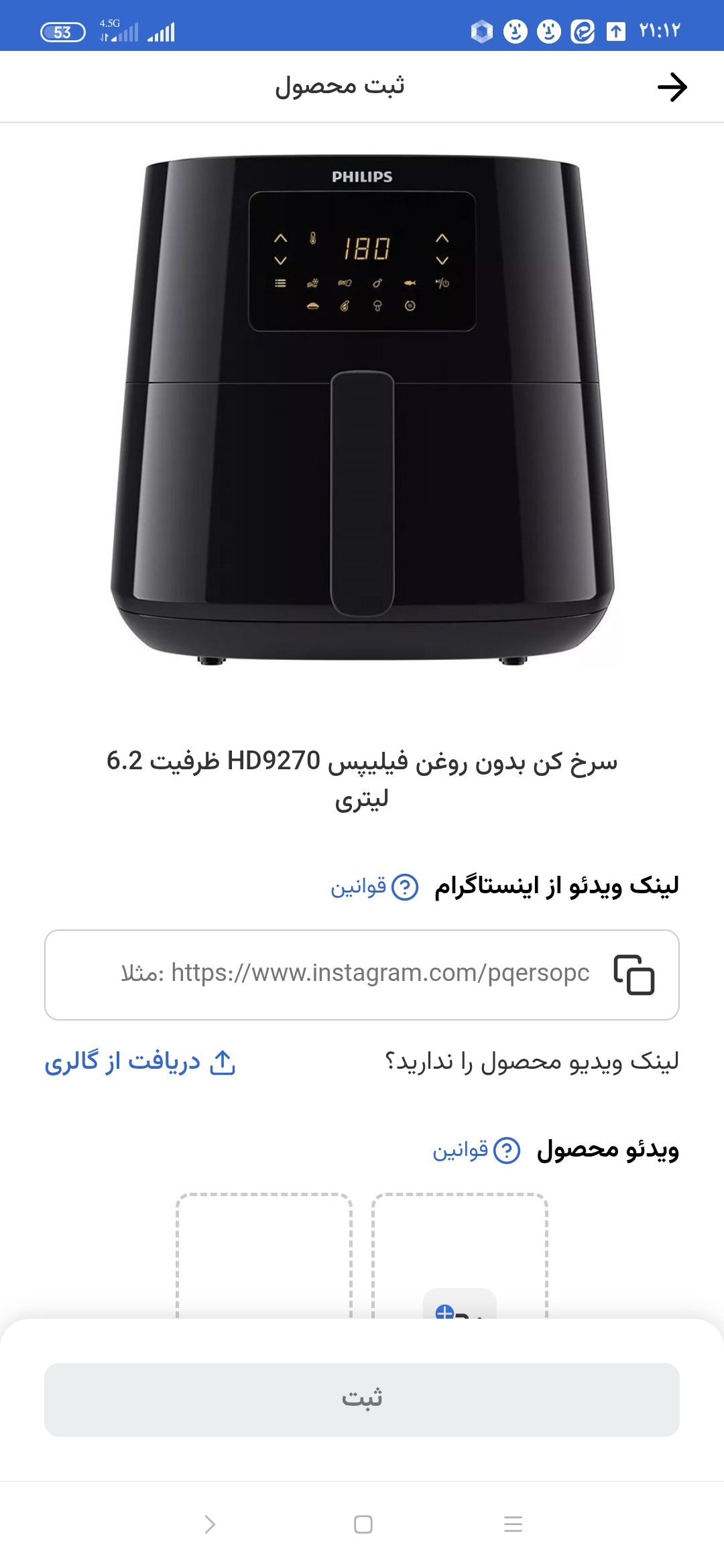Tap the paste icon in link field
This screenshot has width=724, height=1568.
tap(633, 974)
